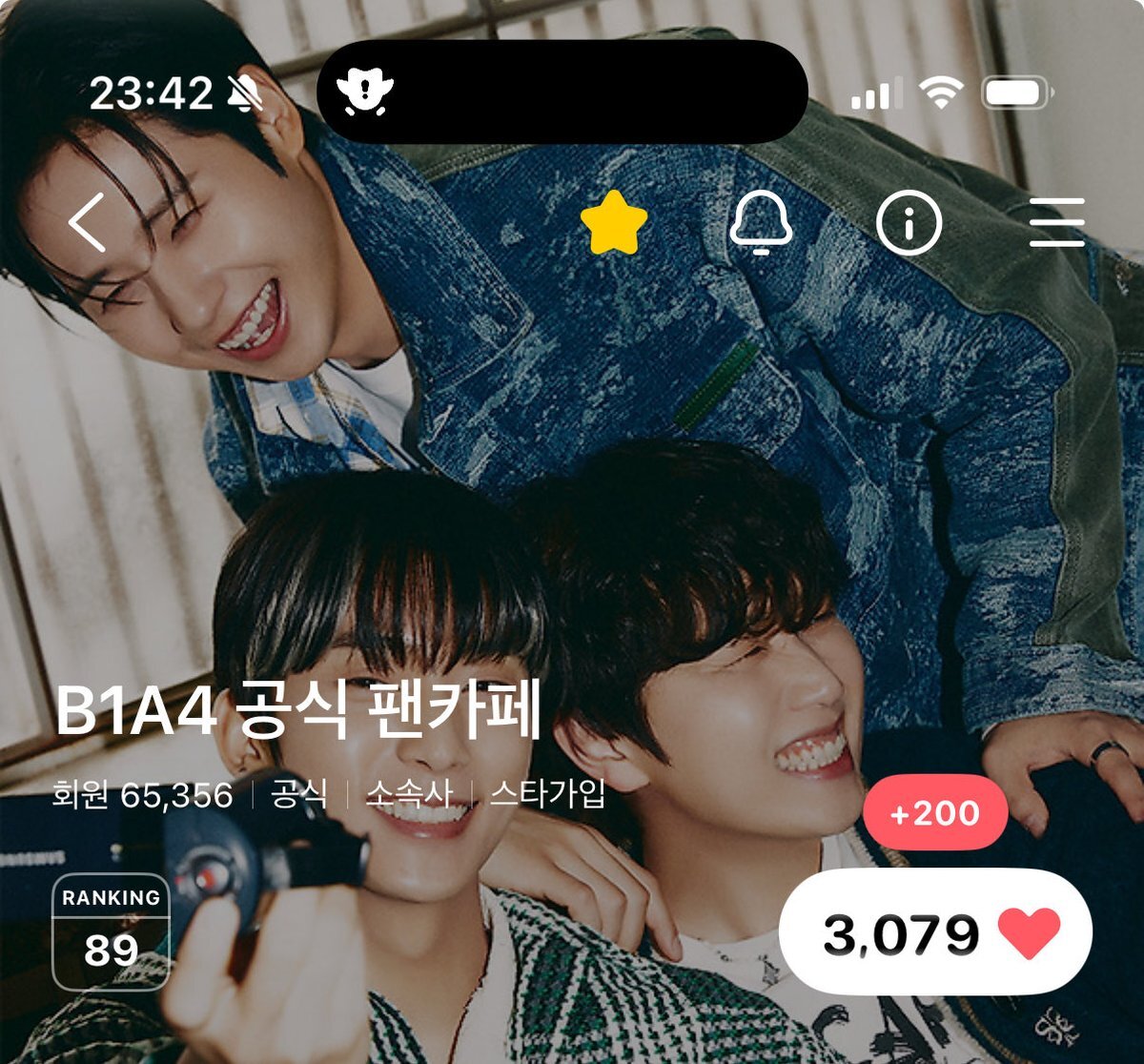Open the hamburger menu
1144x1064 pixels.
(1057, 223)
